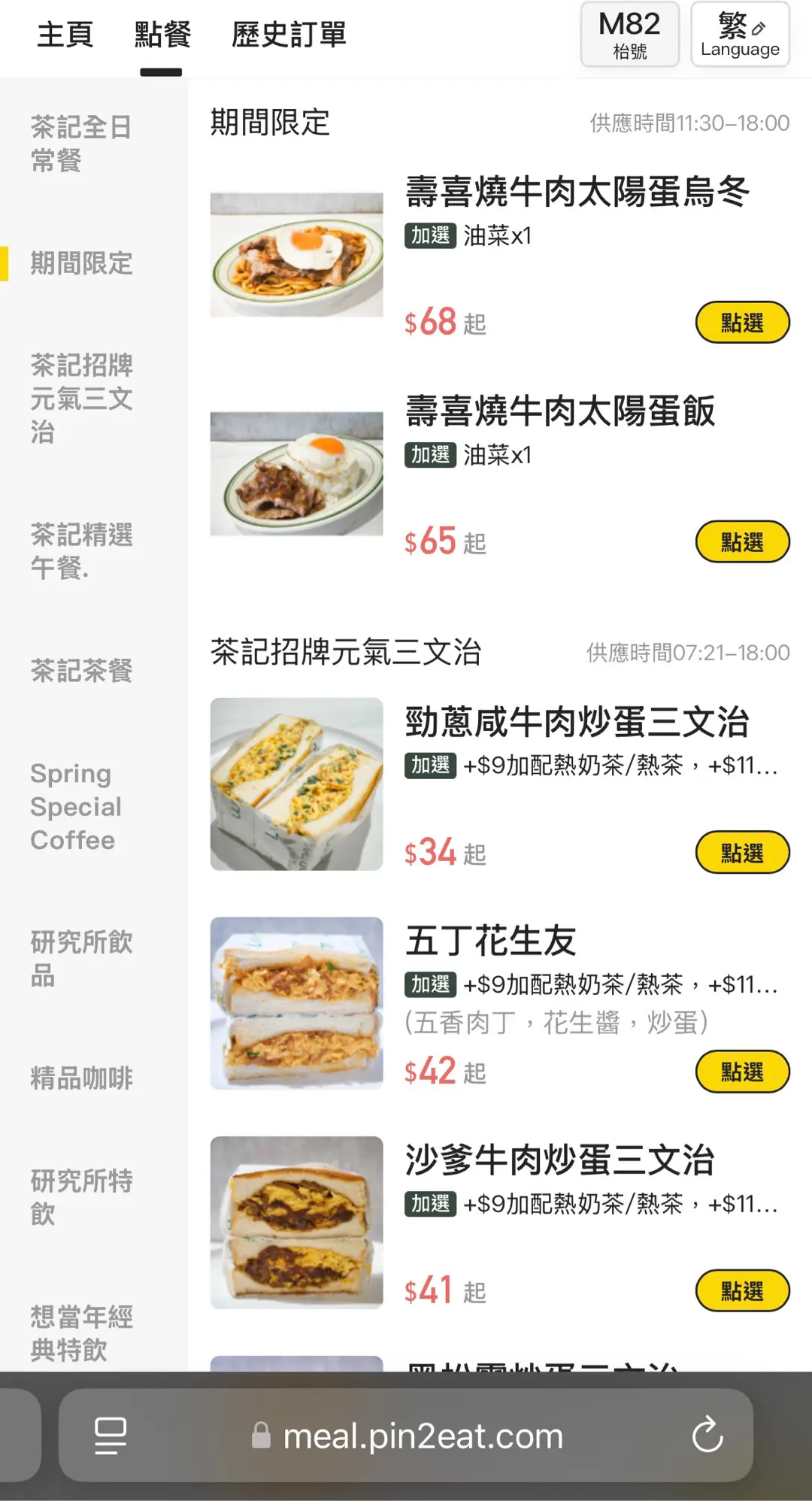Switch to the 主頁 tab

tap(65, 35)
